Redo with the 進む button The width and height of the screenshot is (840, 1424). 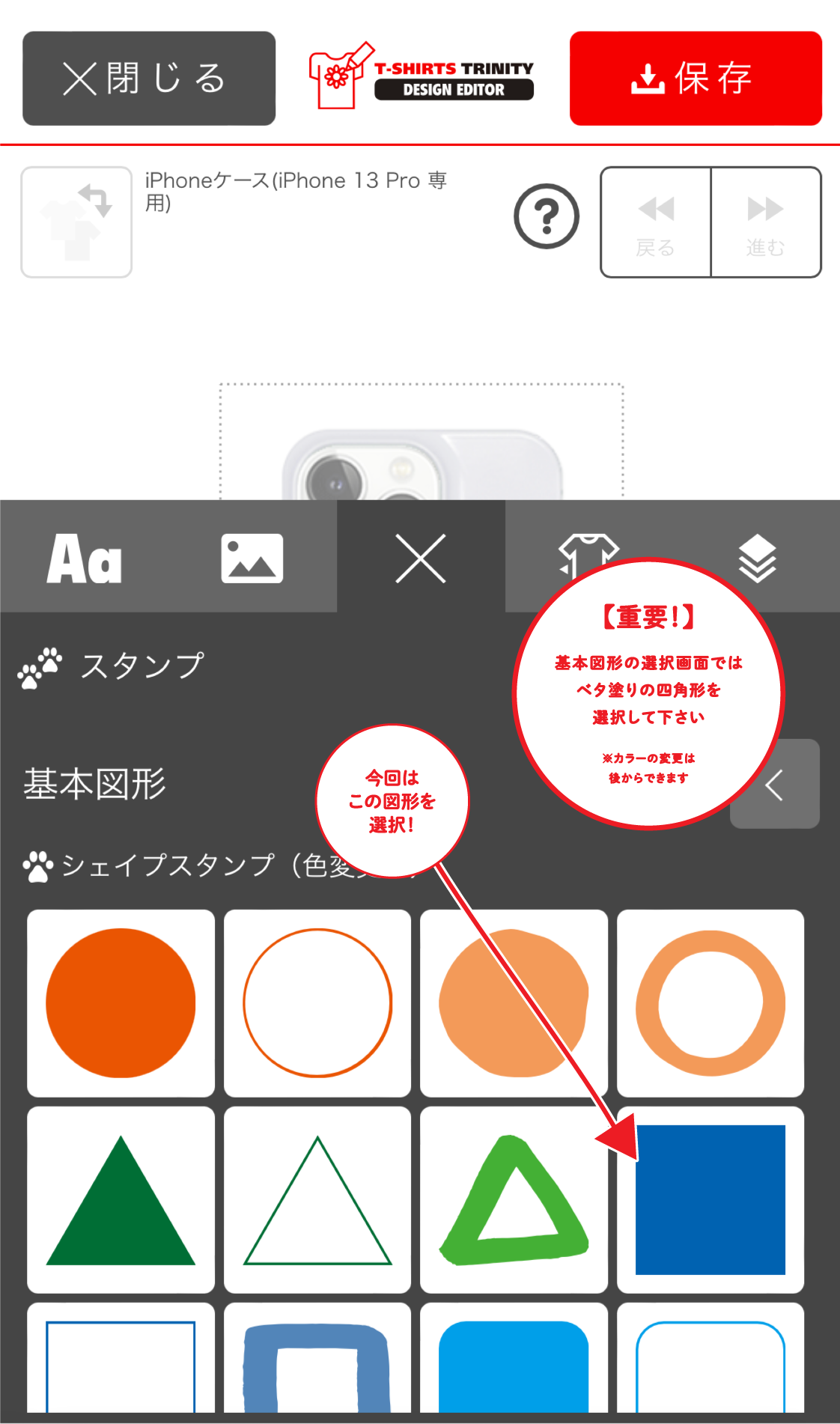765,222
